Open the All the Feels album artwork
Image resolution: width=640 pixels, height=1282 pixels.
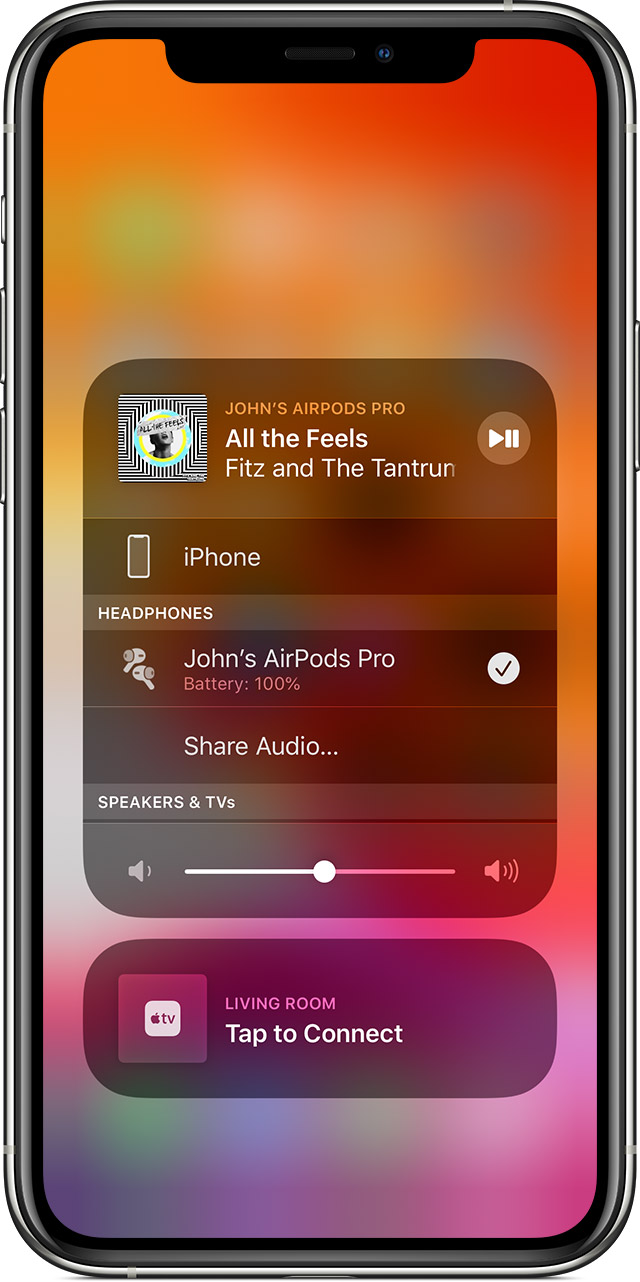pyautogui.click(x=162, y=438)
